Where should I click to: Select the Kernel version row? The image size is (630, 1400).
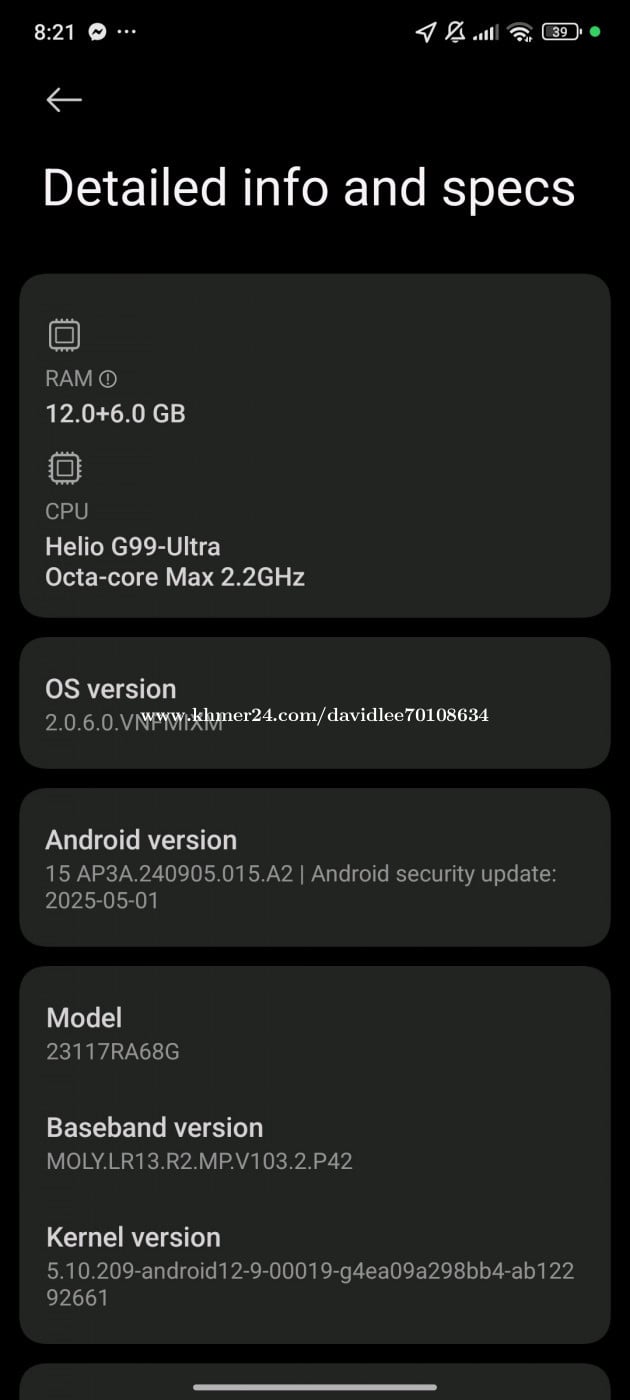click(x=315, y=1267)
